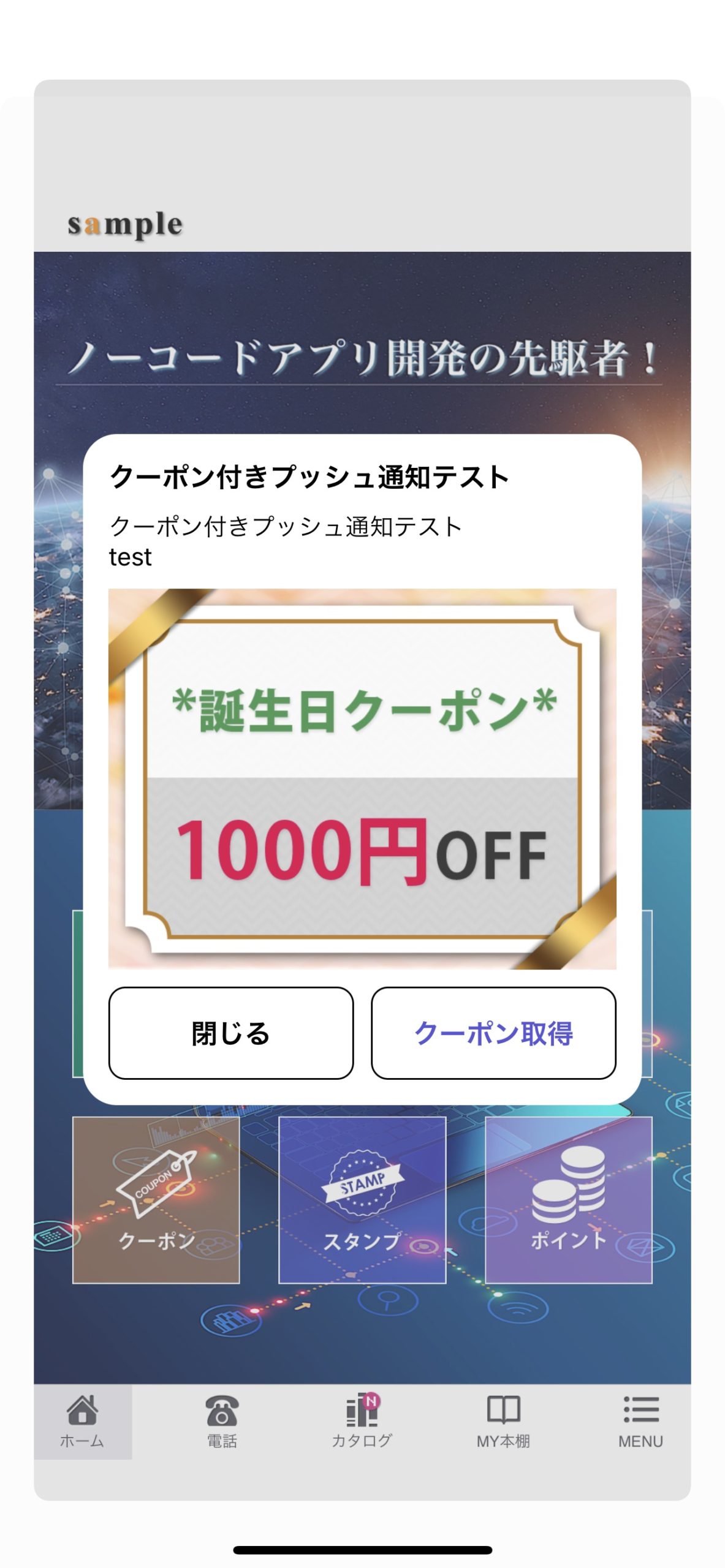Image resolution: width=725 pixels, height=1568 pixels.
Task: Switch to the ホーム tab
Action: (x=83, y=1422)
